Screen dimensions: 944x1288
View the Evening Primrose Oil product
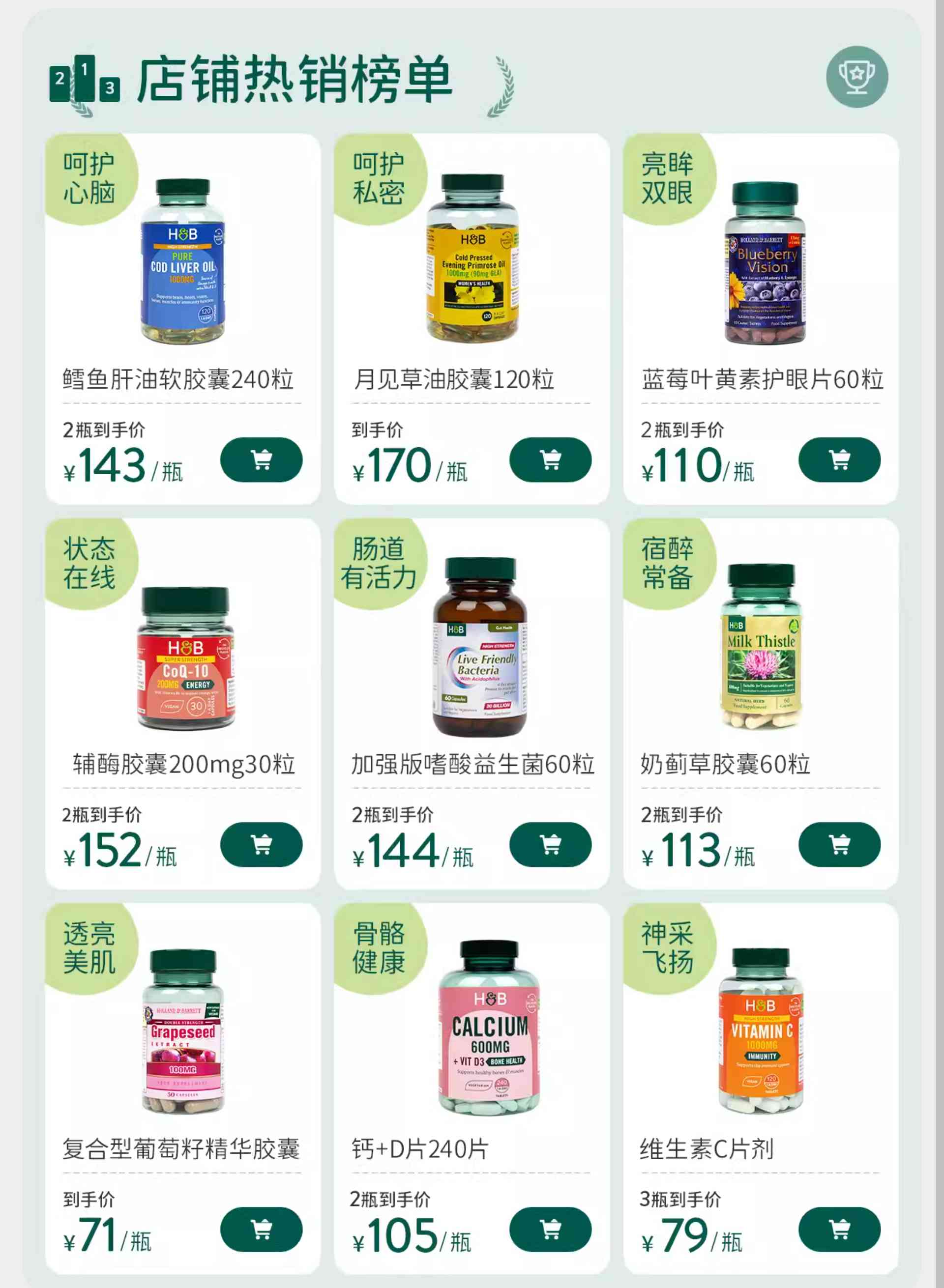[472, 260]
